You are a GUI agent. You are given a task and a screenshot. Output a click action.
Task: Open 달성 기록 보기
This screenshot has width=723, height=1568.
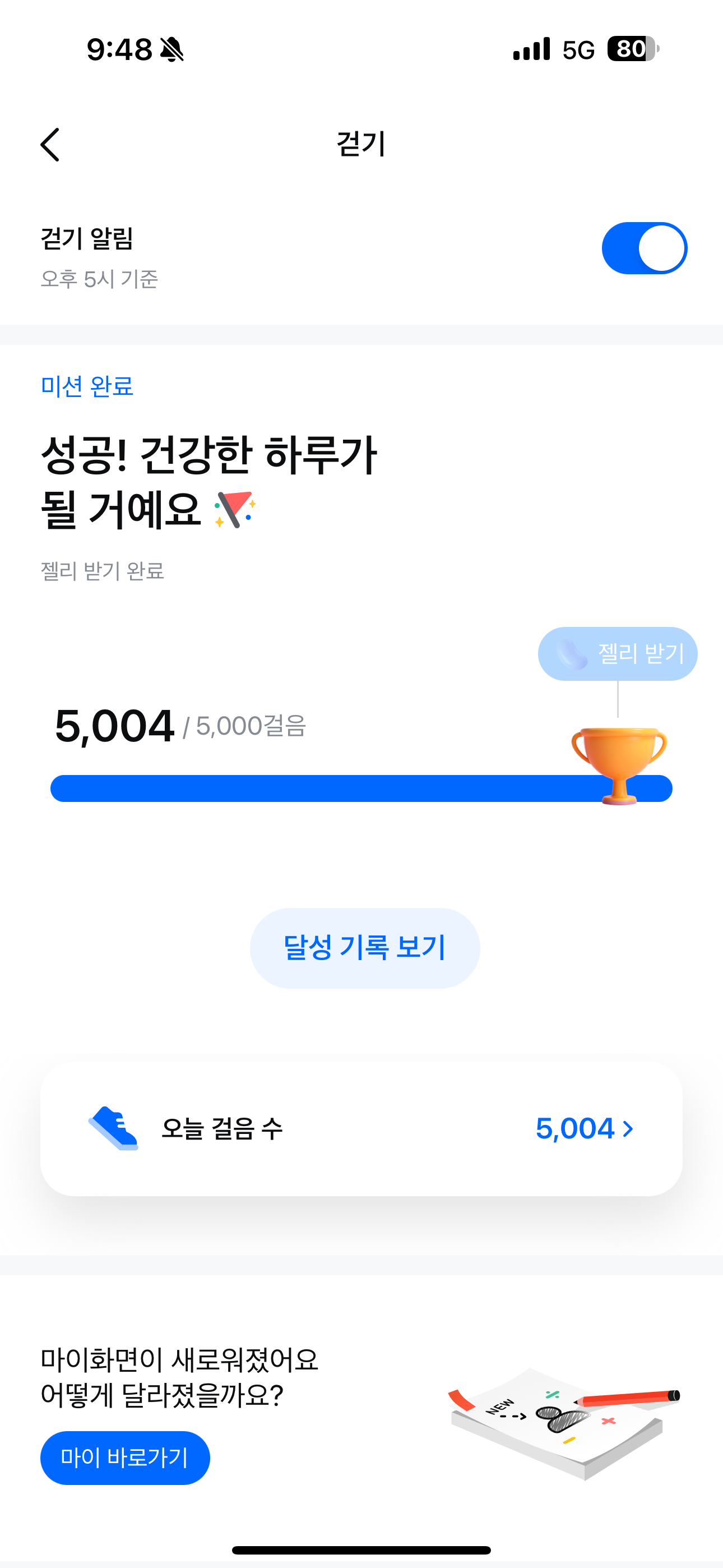click(x=364, y=948)
